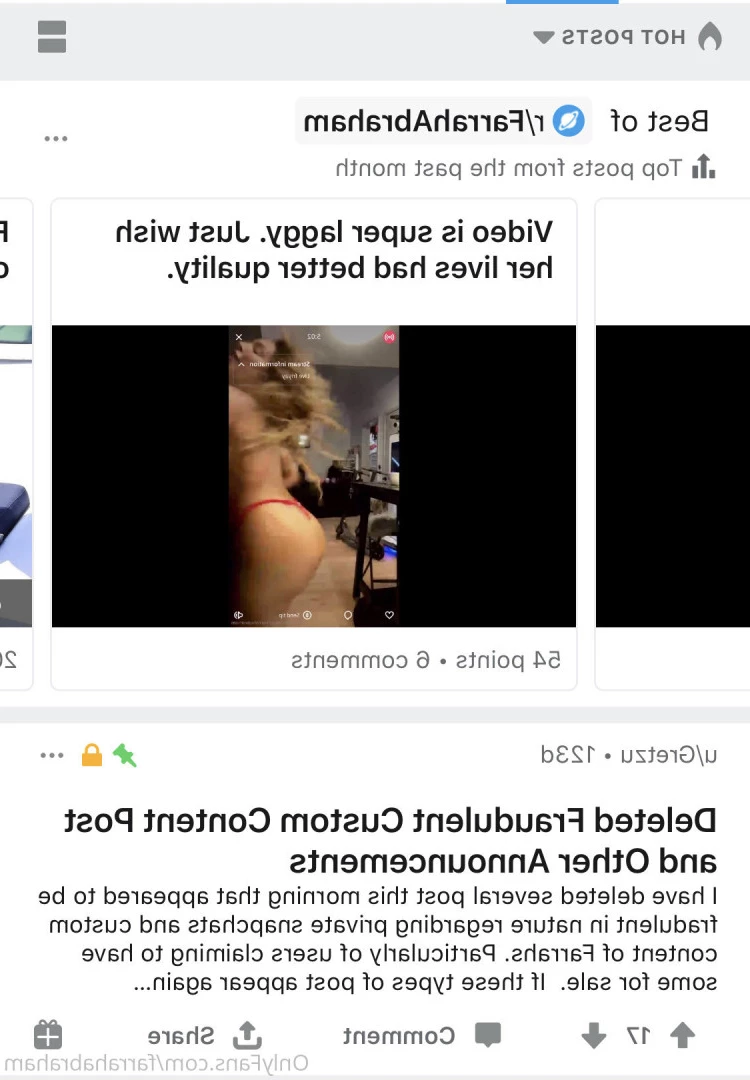Share u/Gretzu's post

[205, 1035]
